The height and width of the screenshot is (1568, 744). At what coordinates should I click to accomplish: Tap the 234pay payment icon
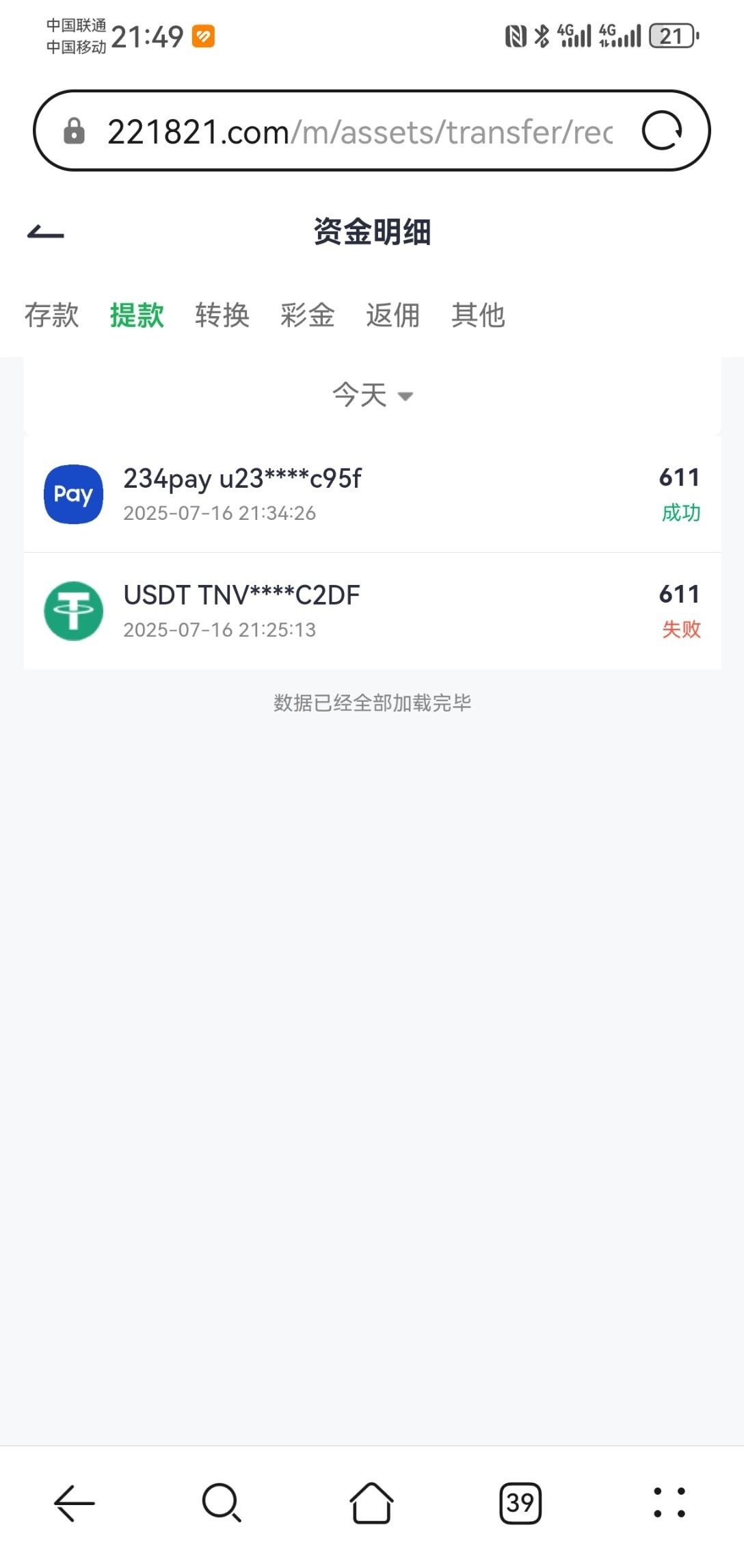click(x=73, y=494)
